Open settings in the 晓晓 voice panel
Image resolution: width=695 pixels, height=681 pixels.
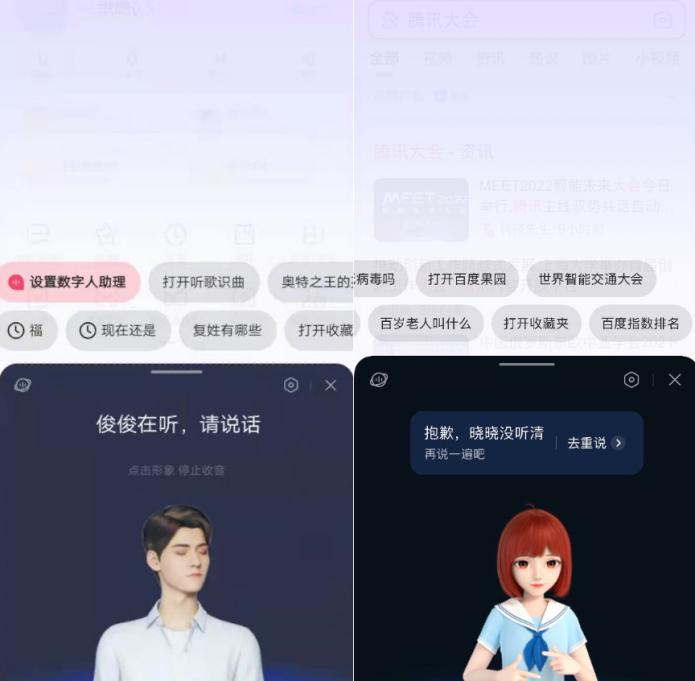[631, 380]
